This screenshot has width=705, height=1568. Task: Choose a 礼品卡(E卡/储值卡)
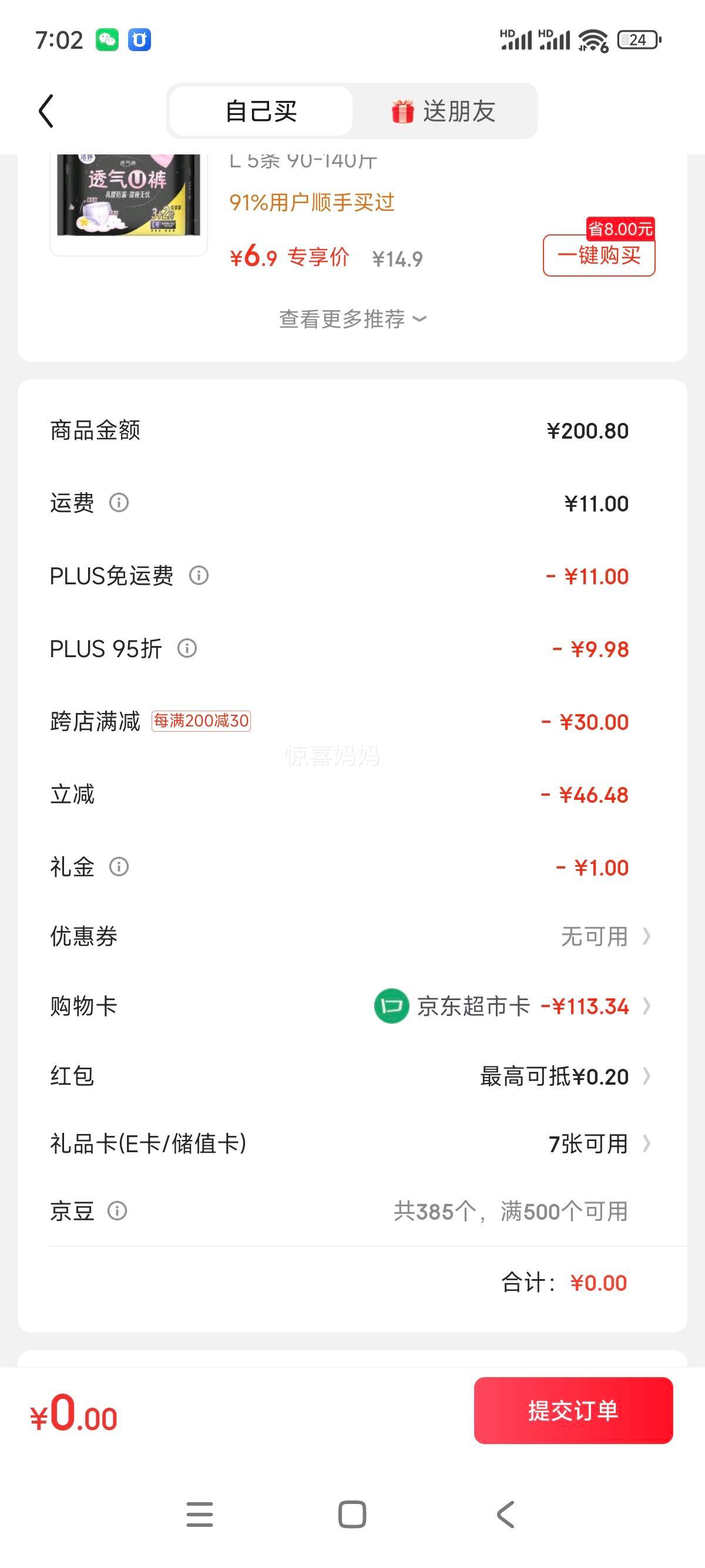click(x=352, y=1144)
